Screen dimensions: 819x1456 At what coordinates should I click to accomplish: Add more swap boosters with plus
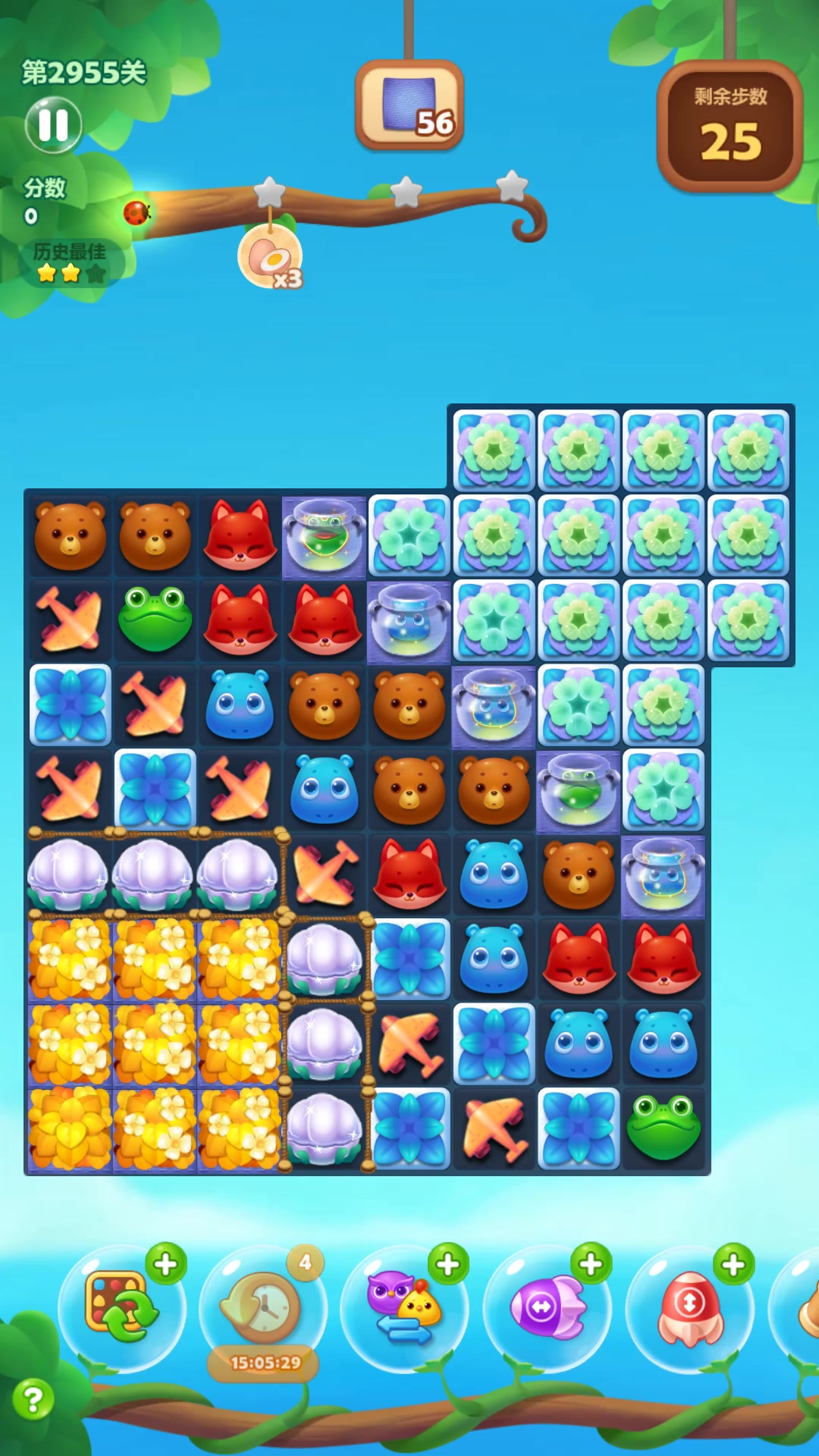point(448,1263)
